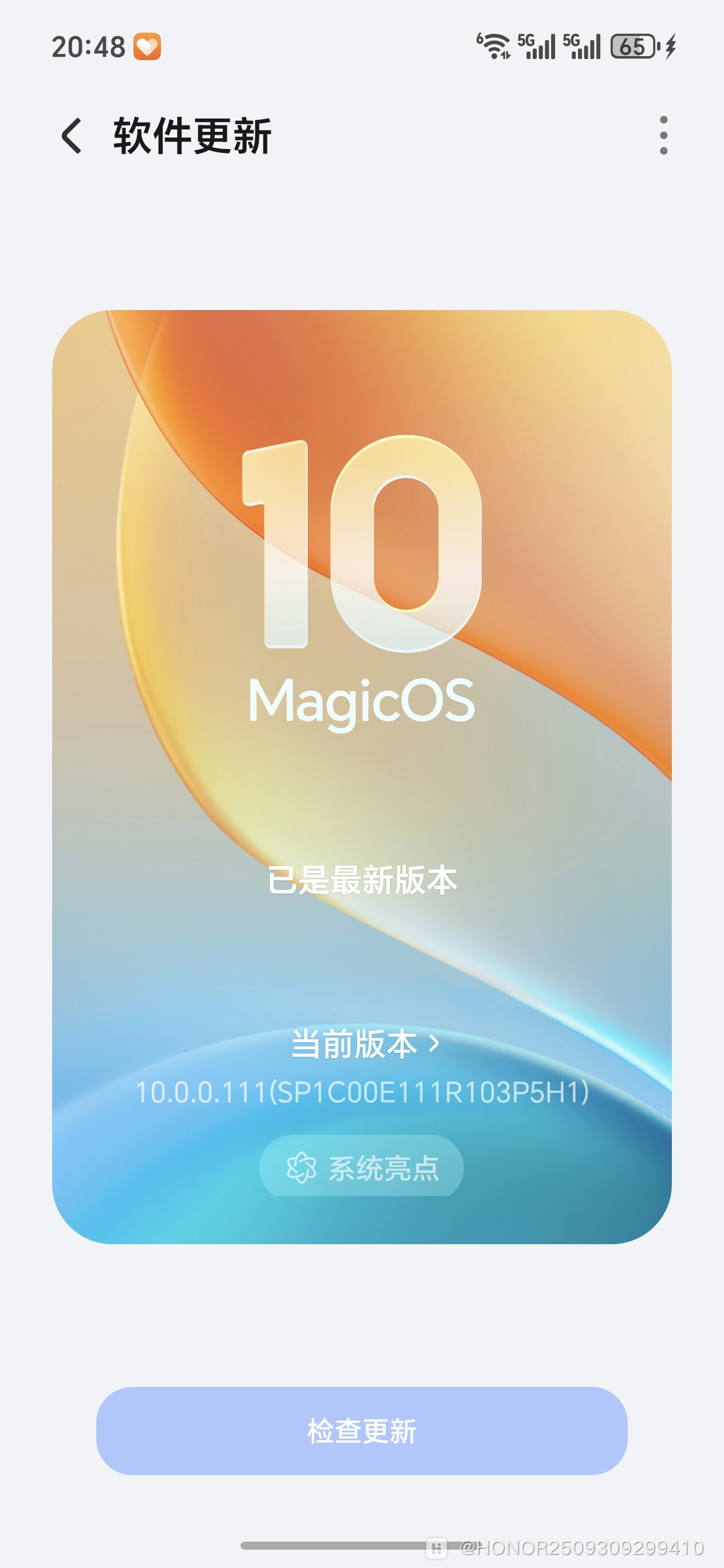This screenshot has height=1568, width=724.
Task: Open the three-dot overflow menu
Action: click(663, 135)
